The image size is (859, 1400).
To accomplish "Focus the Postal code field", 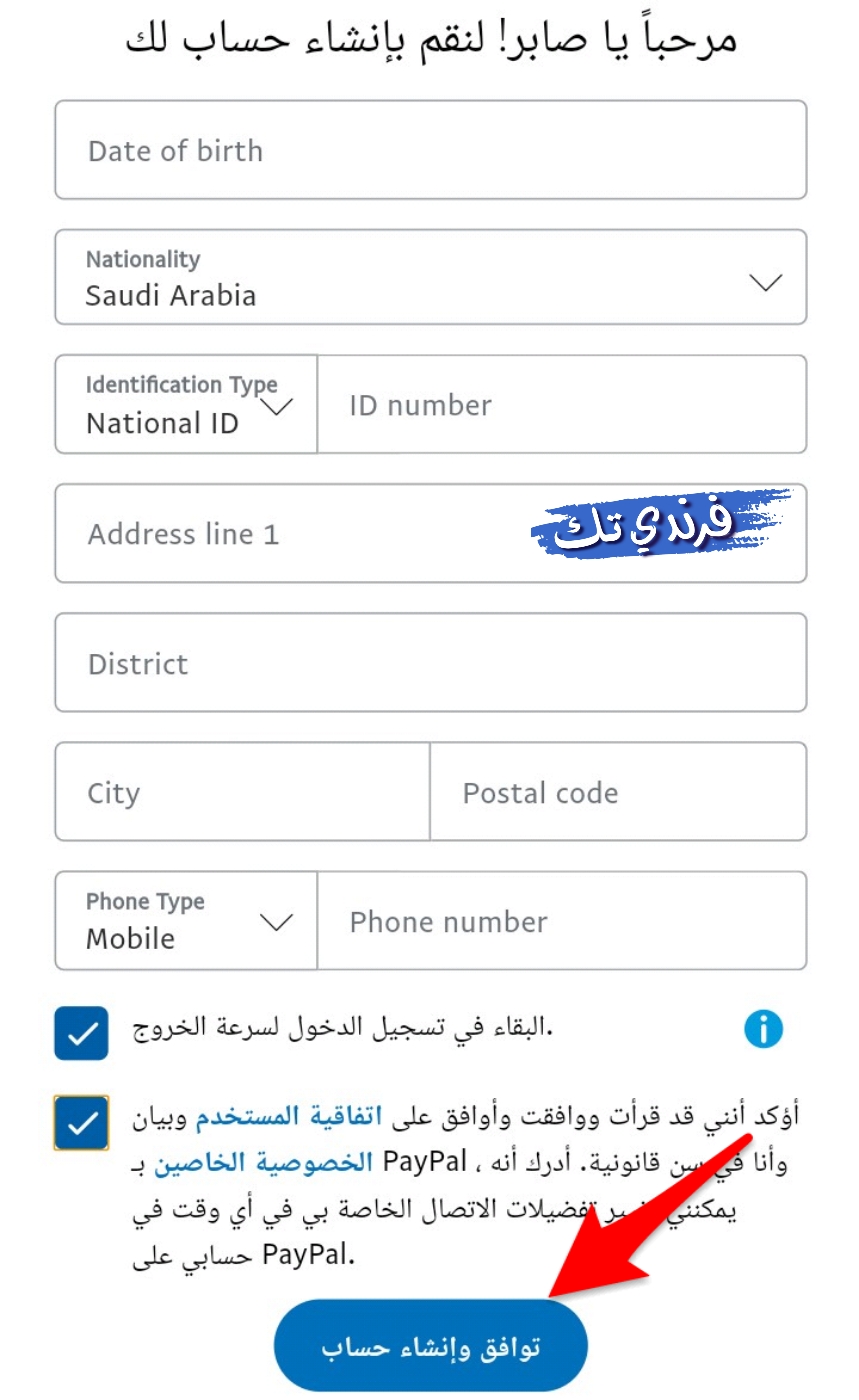I will click(618, 791).
